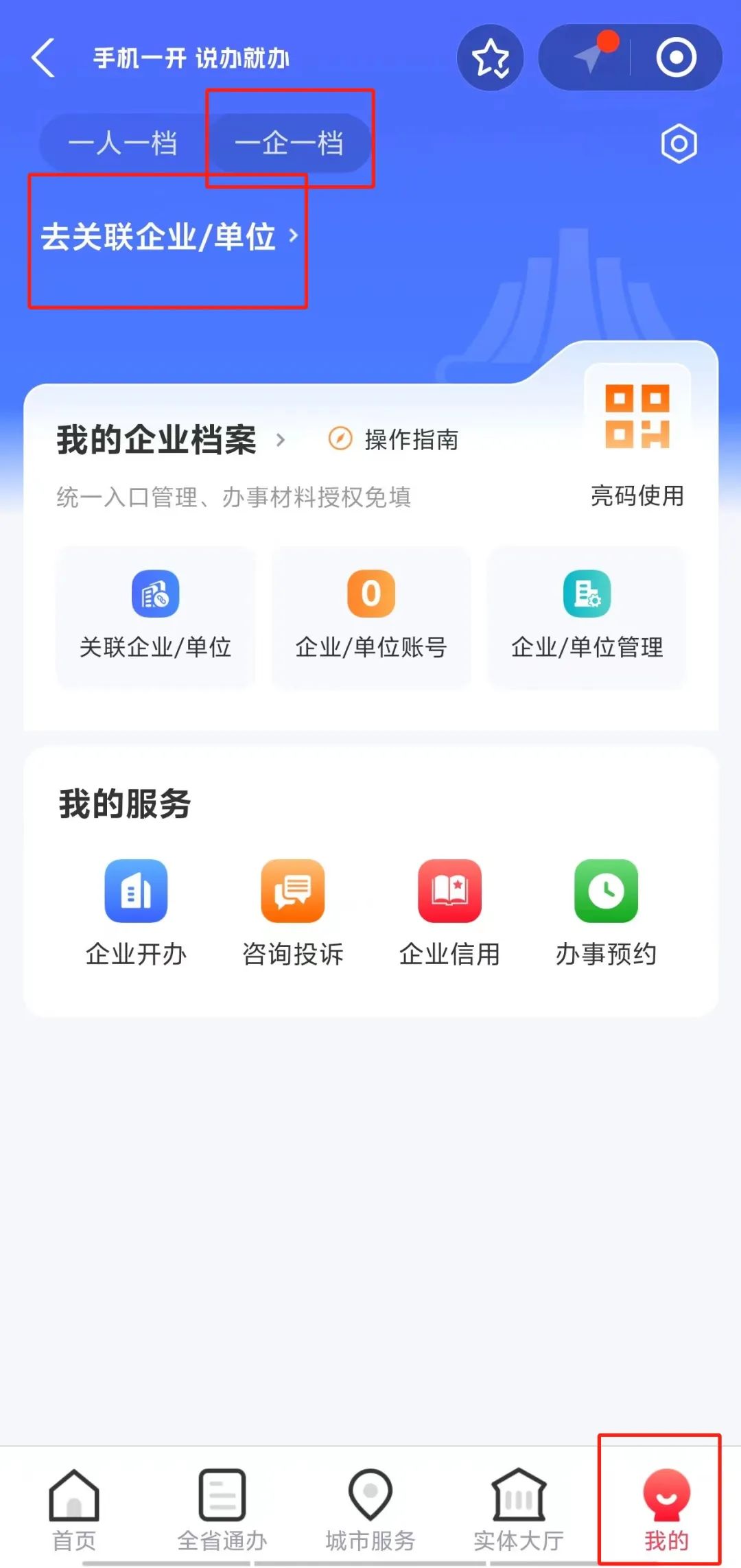Switch to the 一人一档 tab
Image resolution: width=741 pixels, height=1568 pixels.
click(x=123, y=143)
